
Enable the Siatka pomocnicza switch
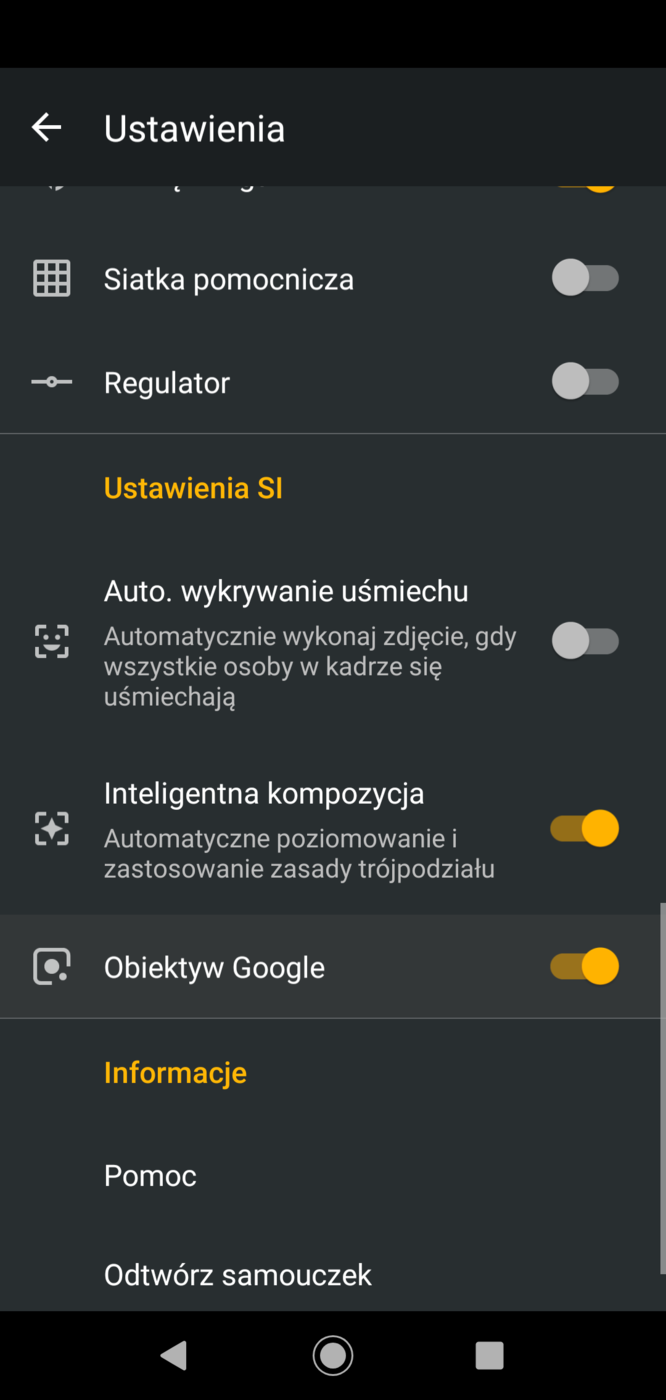(585, 278)
